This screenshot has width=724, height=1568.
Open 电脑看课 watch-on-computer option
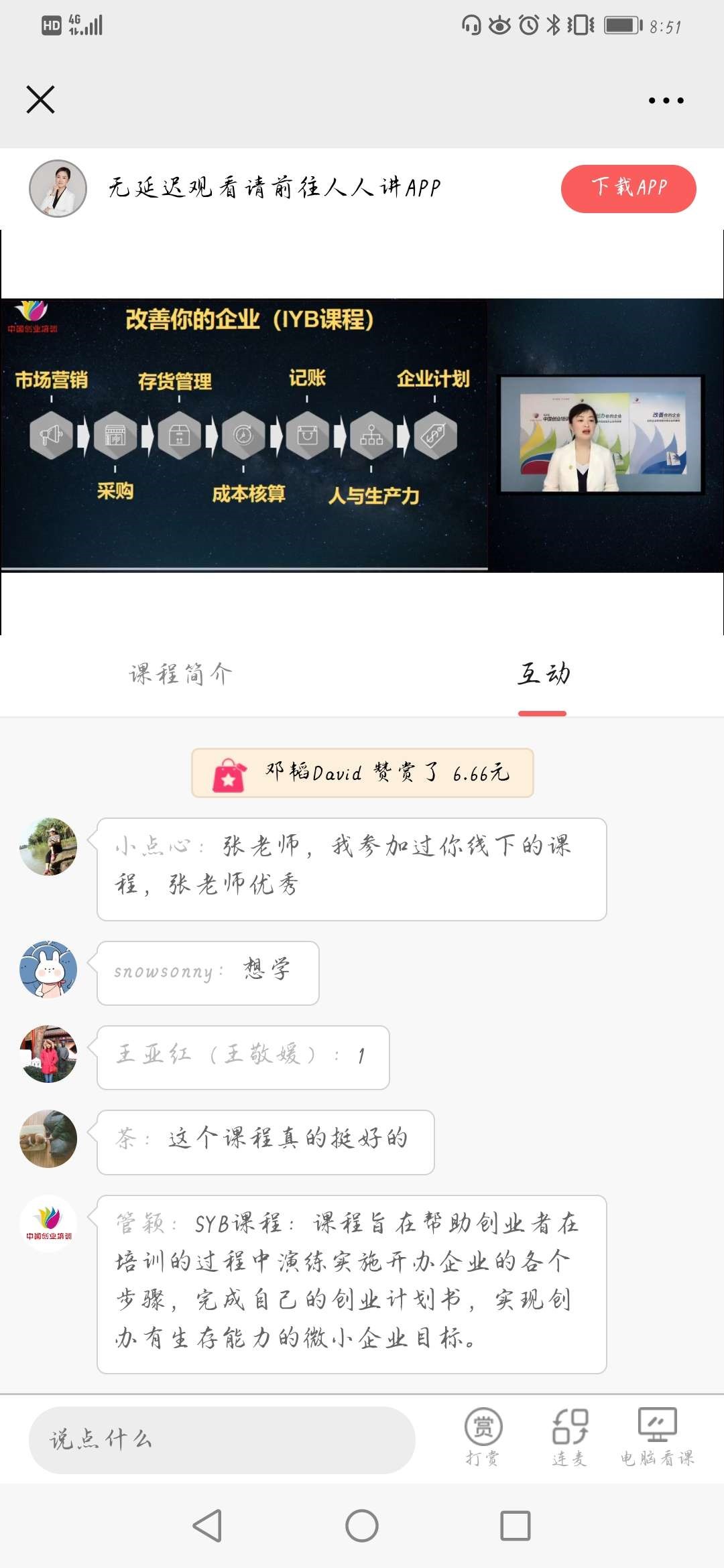tap(657, 1436)
